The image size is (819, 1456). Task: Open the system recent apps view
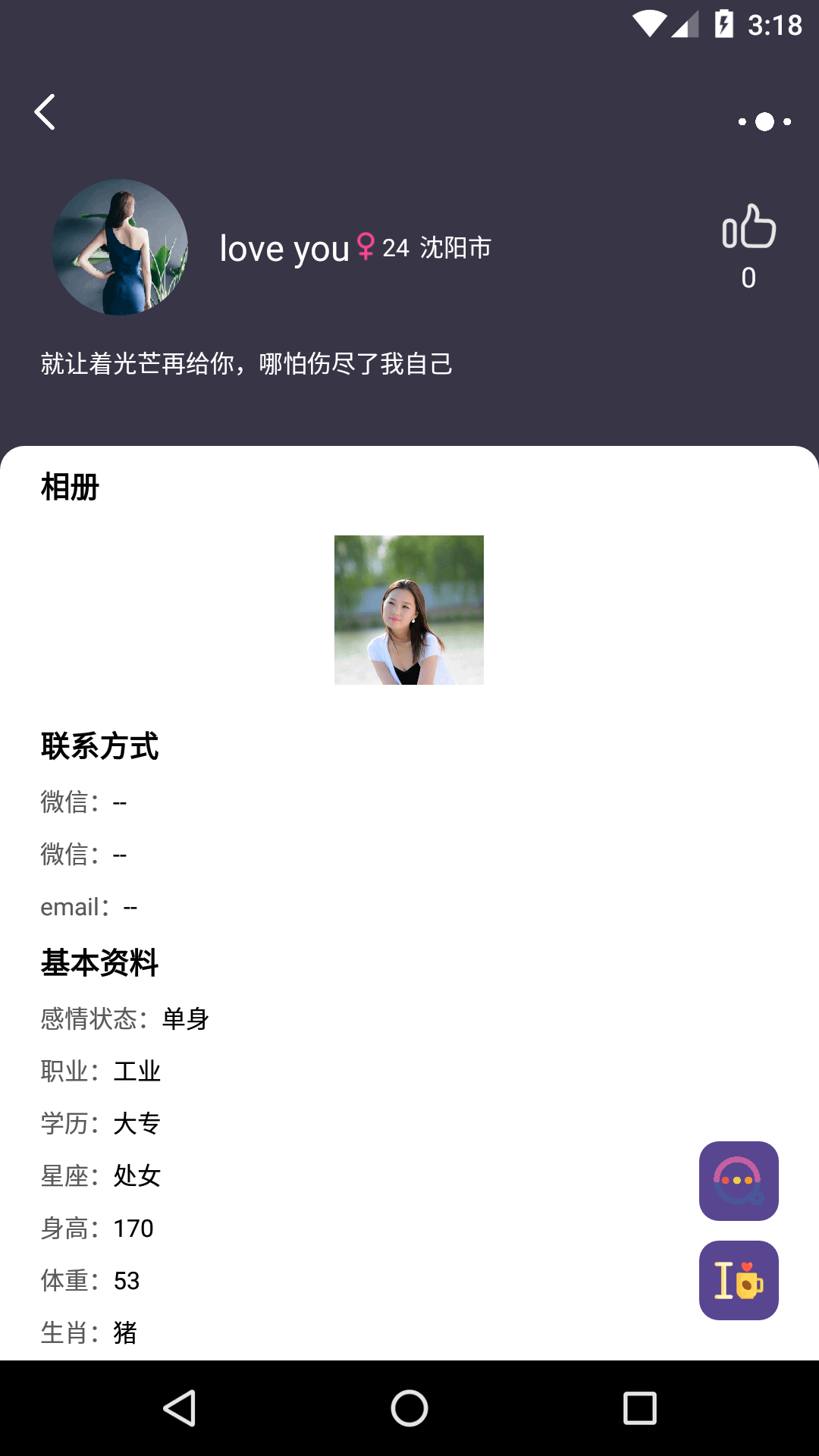point(639,1408)
